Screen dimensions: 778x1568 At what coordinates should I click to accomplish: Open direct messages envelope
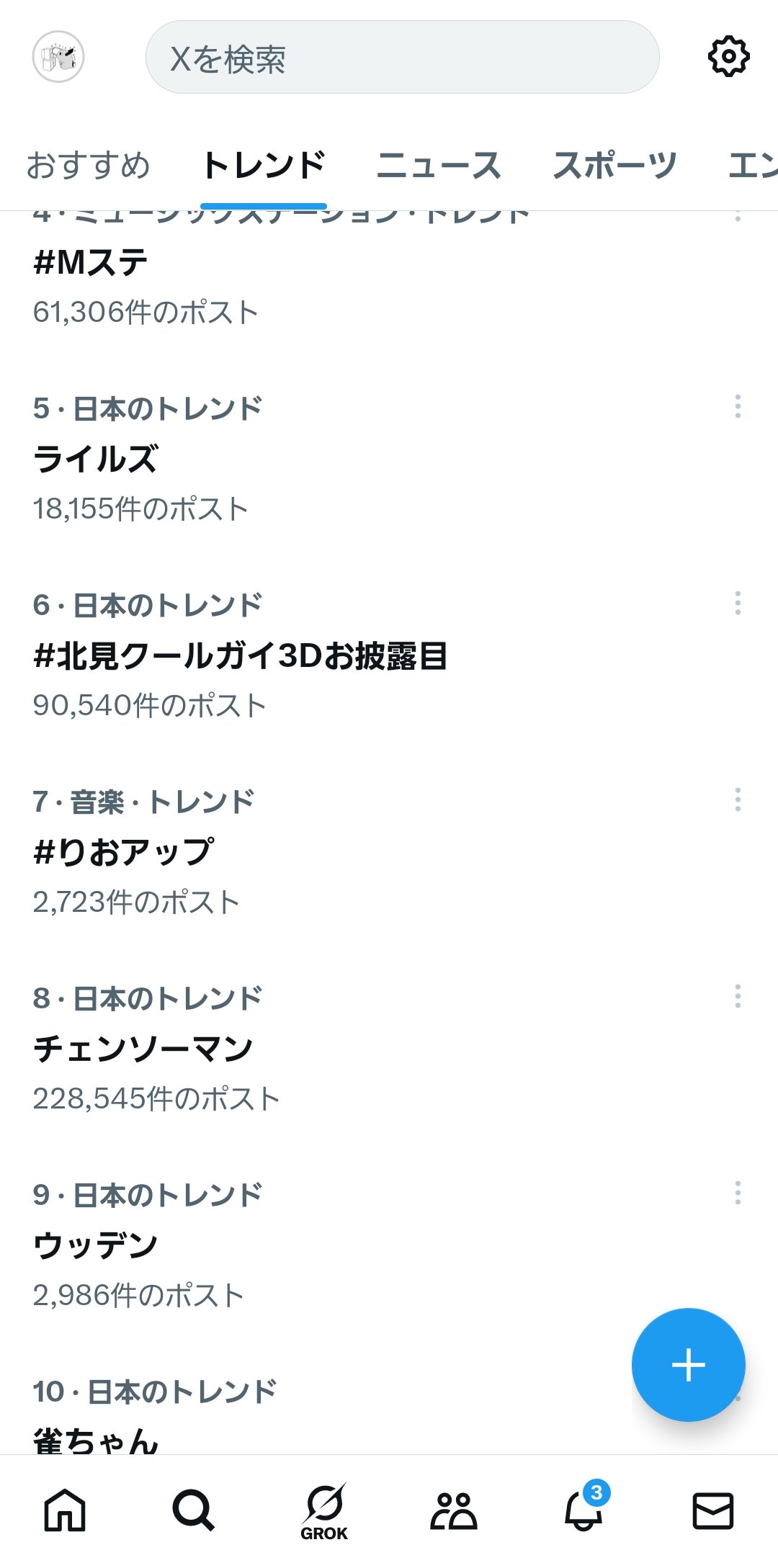(712, 1510)
